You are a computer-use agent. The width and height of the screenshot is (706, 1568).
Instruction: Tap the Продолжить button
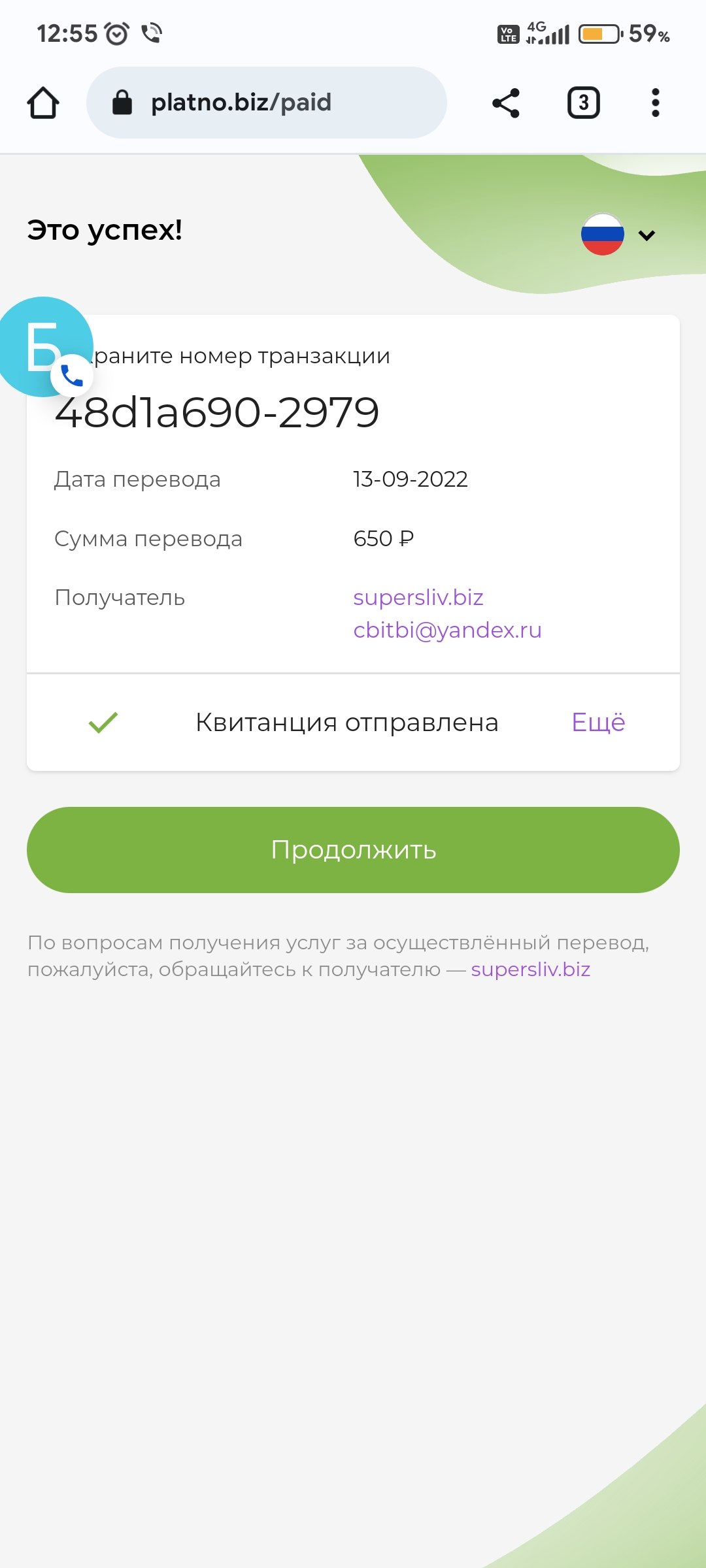pos(353,850)
